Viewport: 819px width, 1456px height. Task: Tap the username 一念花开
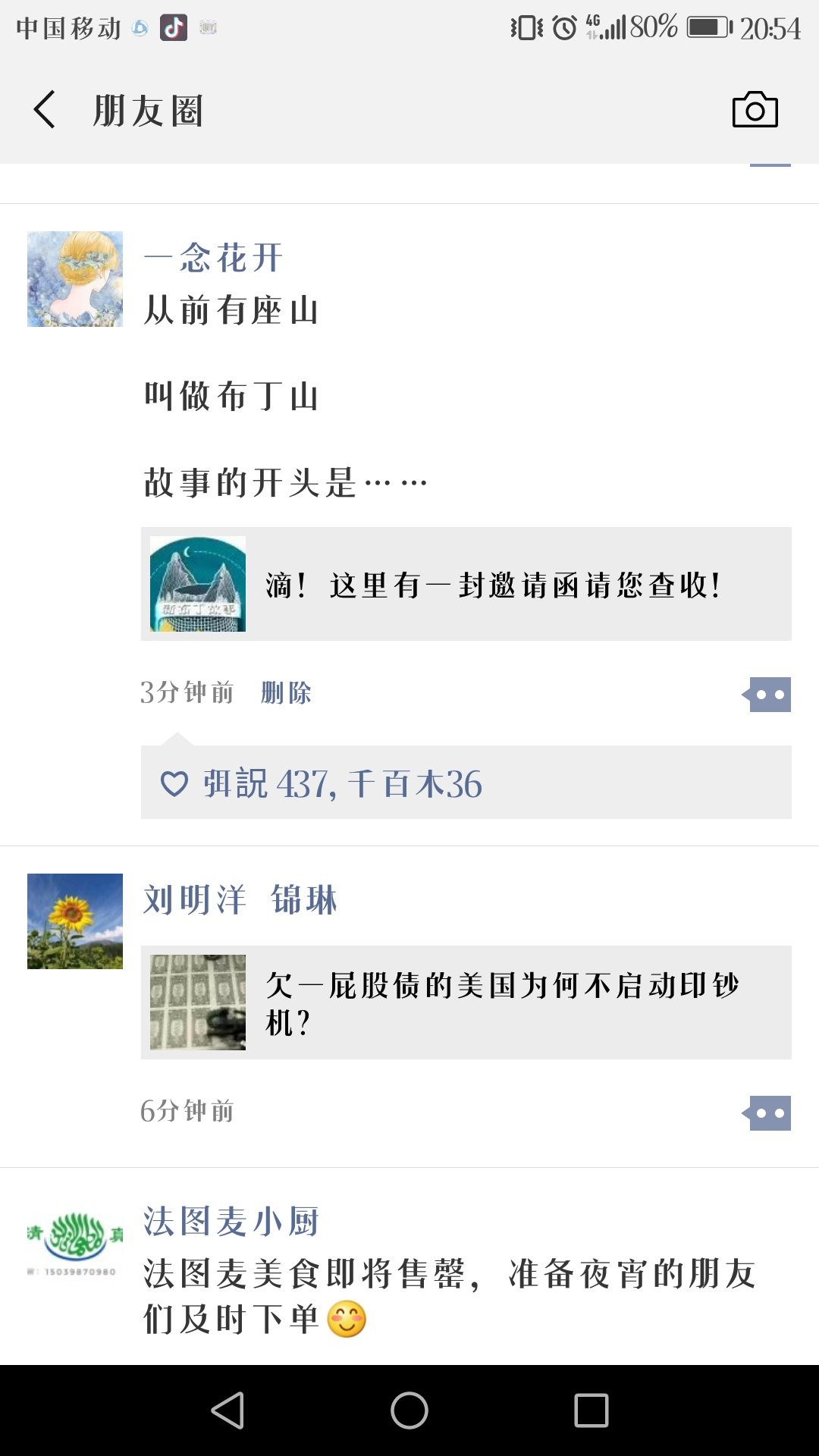click(x=213, y=258)
